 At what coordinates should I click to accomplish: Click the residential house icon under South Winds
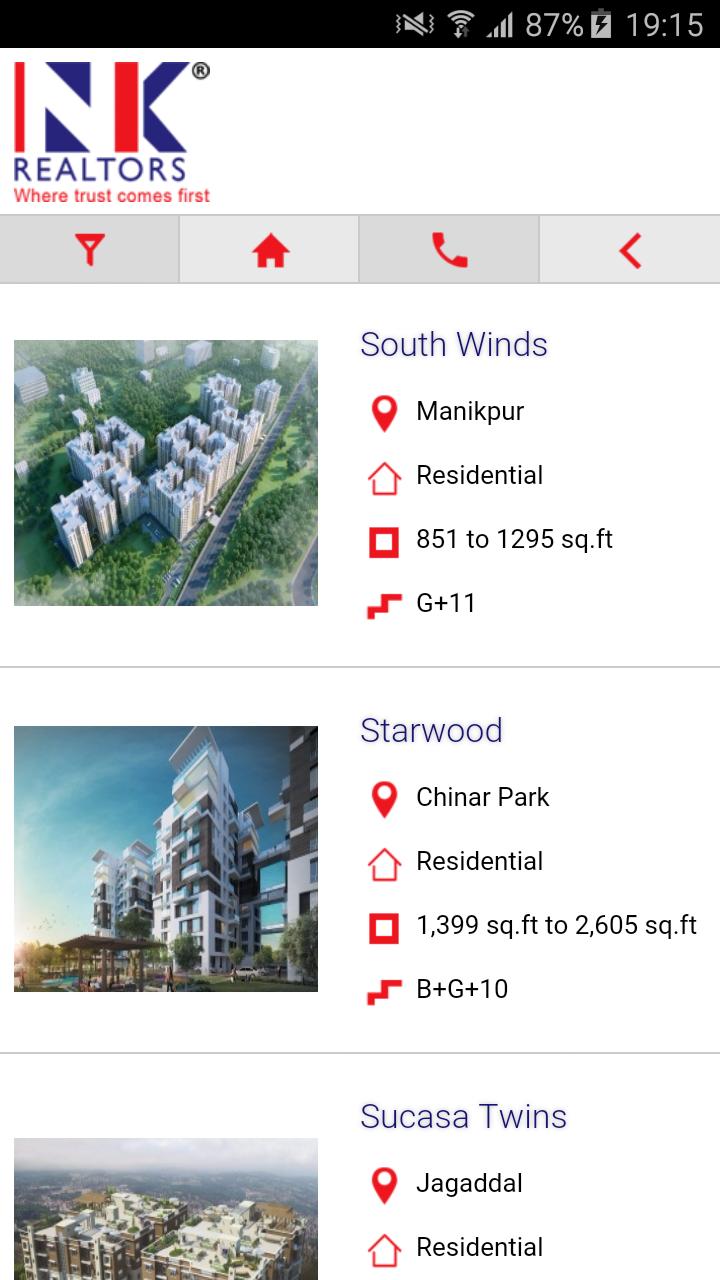pos(384,475)
